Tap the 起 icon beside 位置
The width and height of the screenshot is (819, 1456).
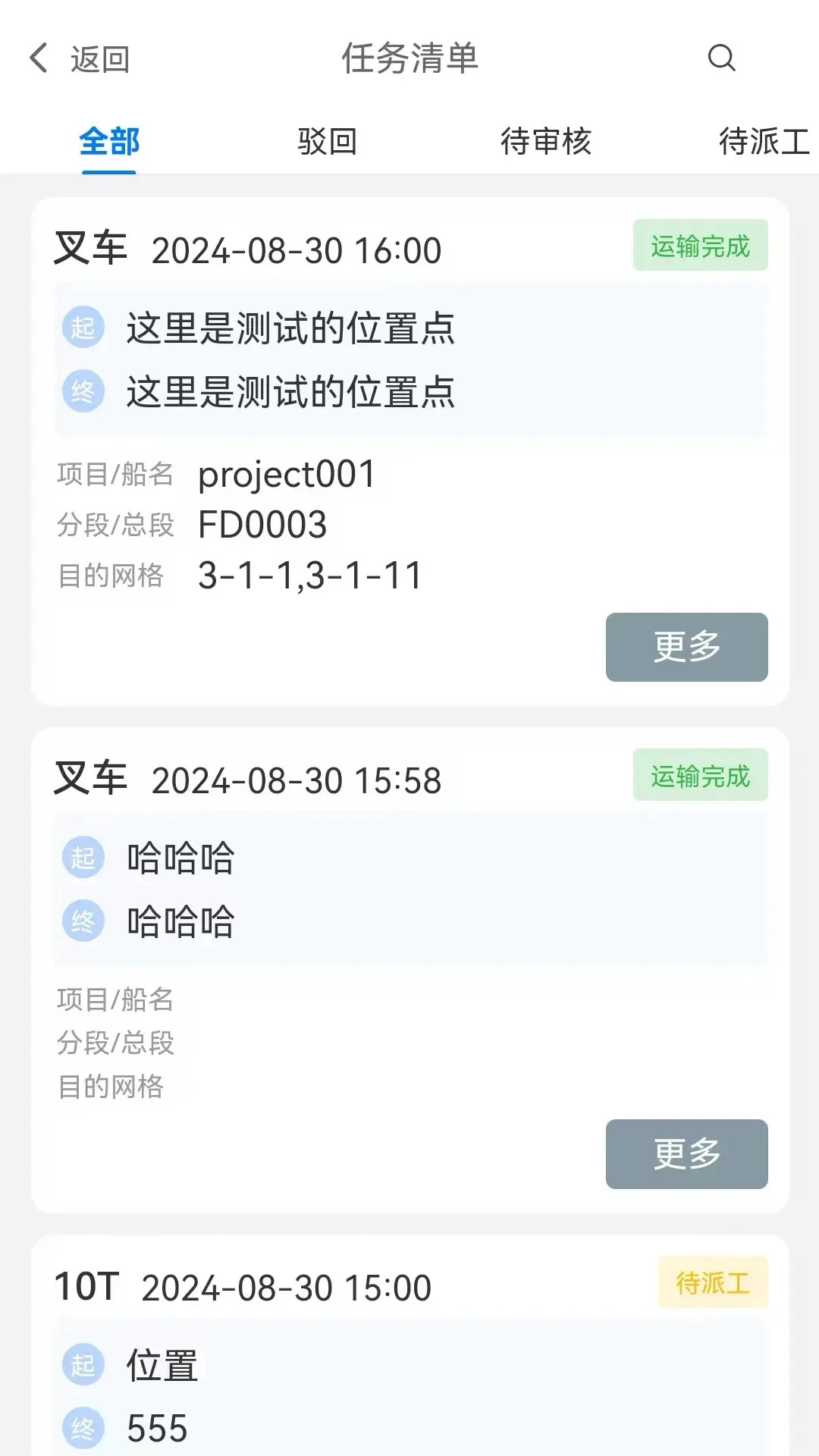pyautogui.click(x=83, y=1367)
